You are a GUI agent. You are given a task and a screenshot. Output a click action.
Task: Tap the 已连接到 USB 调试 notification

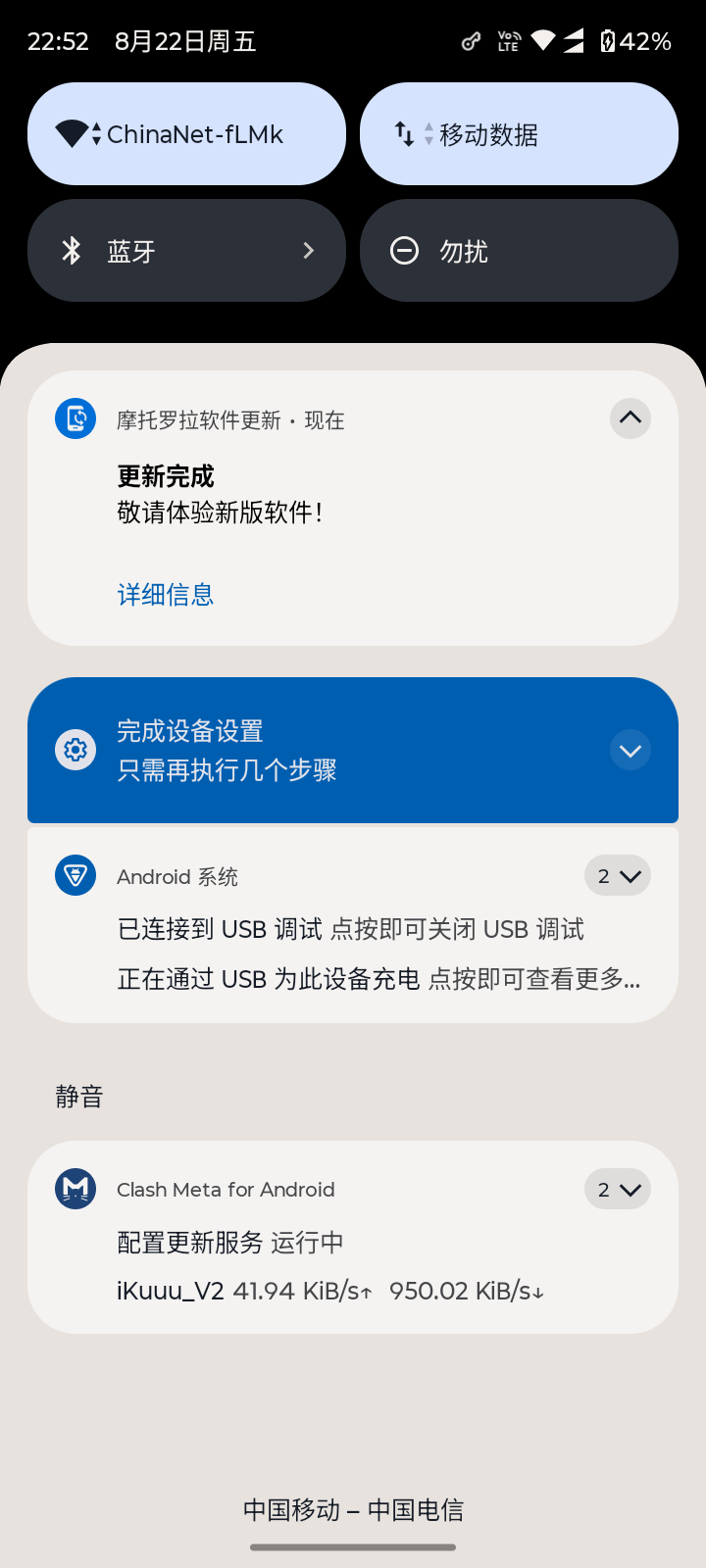(351, 929)
